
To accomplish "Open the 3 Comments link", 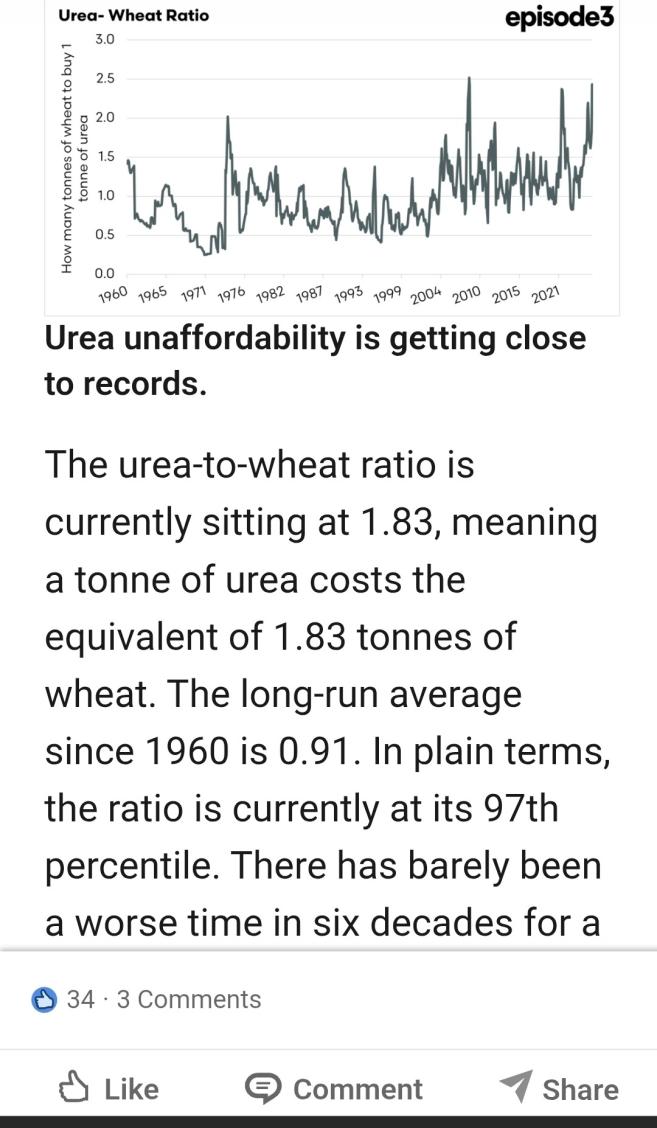I will 189,999.
